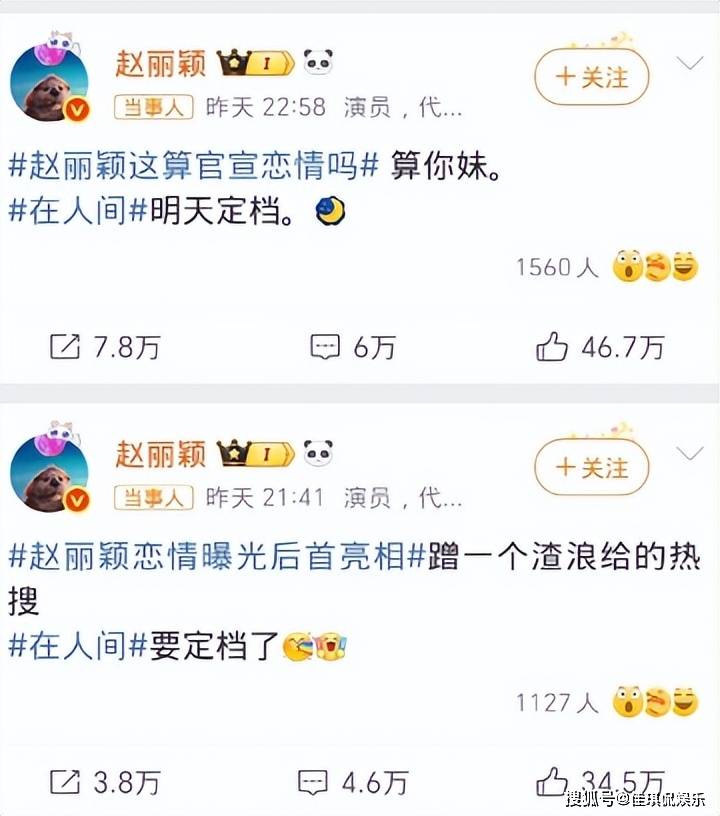This screenshot has height=816, width=720.
Task: Open hashtag #赵丽颖这算官宣恋情吗#
Action: [x=193, y=167]
